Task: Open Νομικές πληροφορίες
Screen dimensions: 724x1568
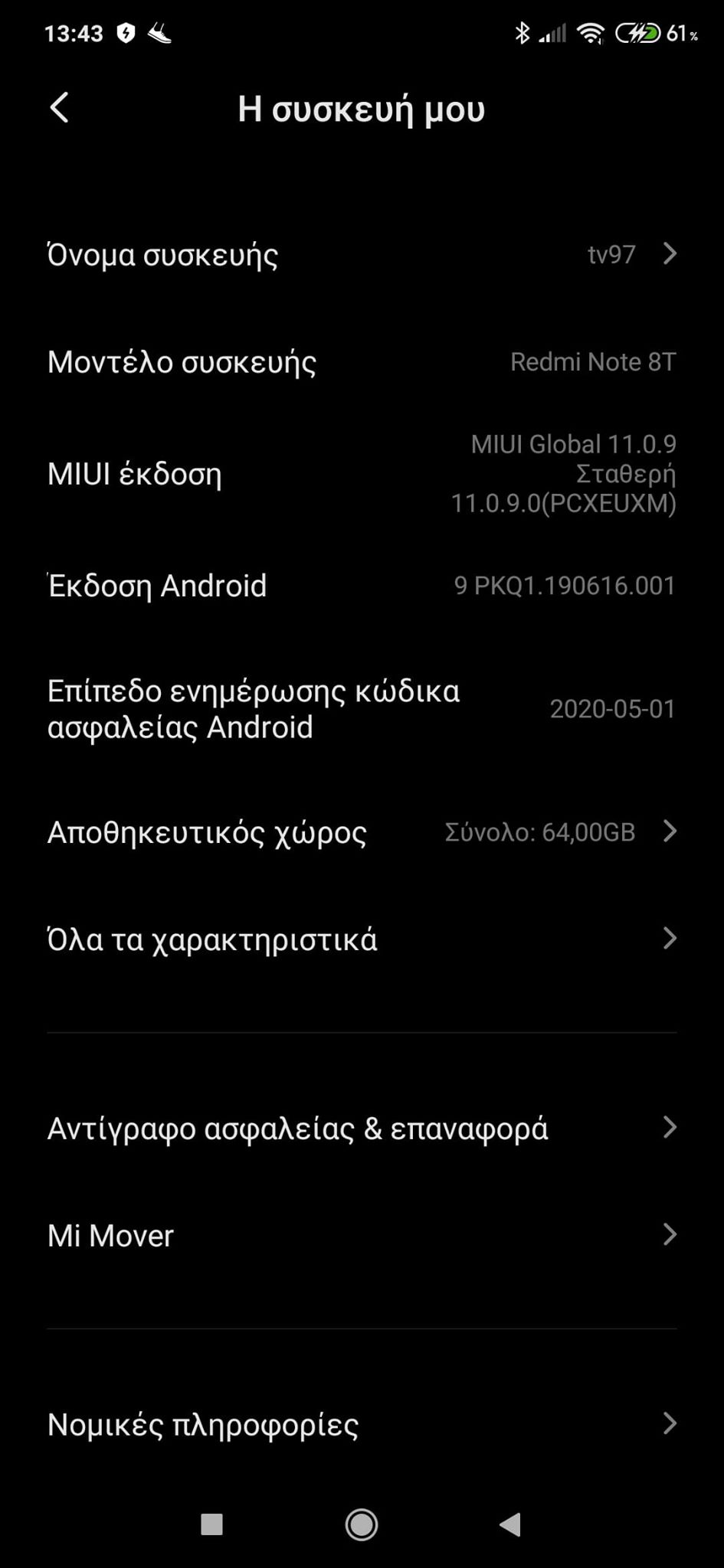Action: tap(362, 1424)
